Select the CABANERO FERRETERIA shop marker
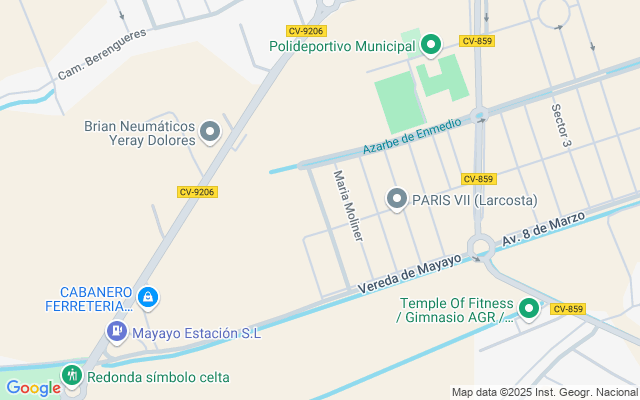Screen dimensions: 640x400 point(147,297)
